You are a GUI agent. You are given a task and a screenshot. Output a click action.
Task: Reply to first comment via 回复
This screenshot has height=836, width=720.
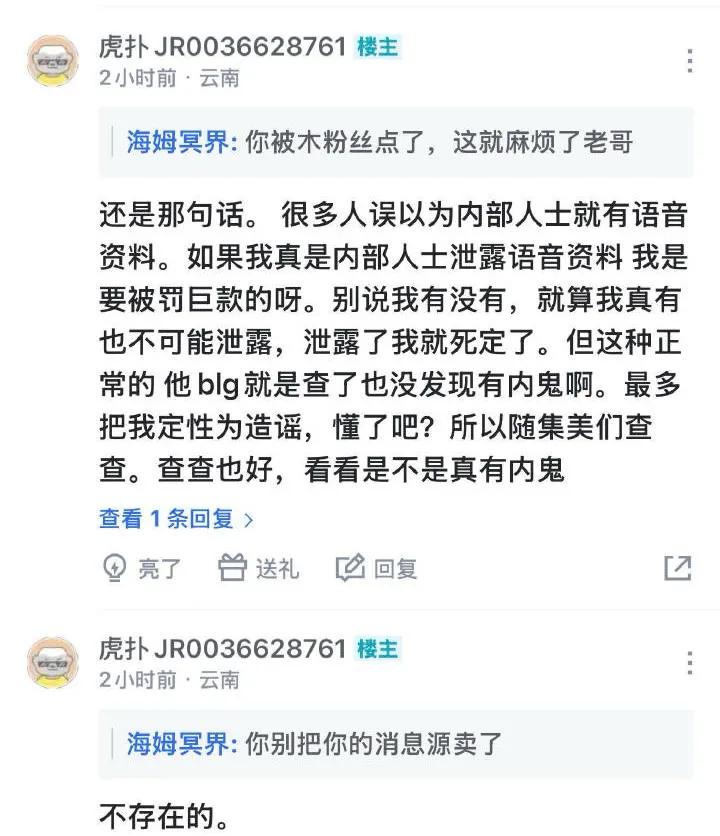pos(377,569)
